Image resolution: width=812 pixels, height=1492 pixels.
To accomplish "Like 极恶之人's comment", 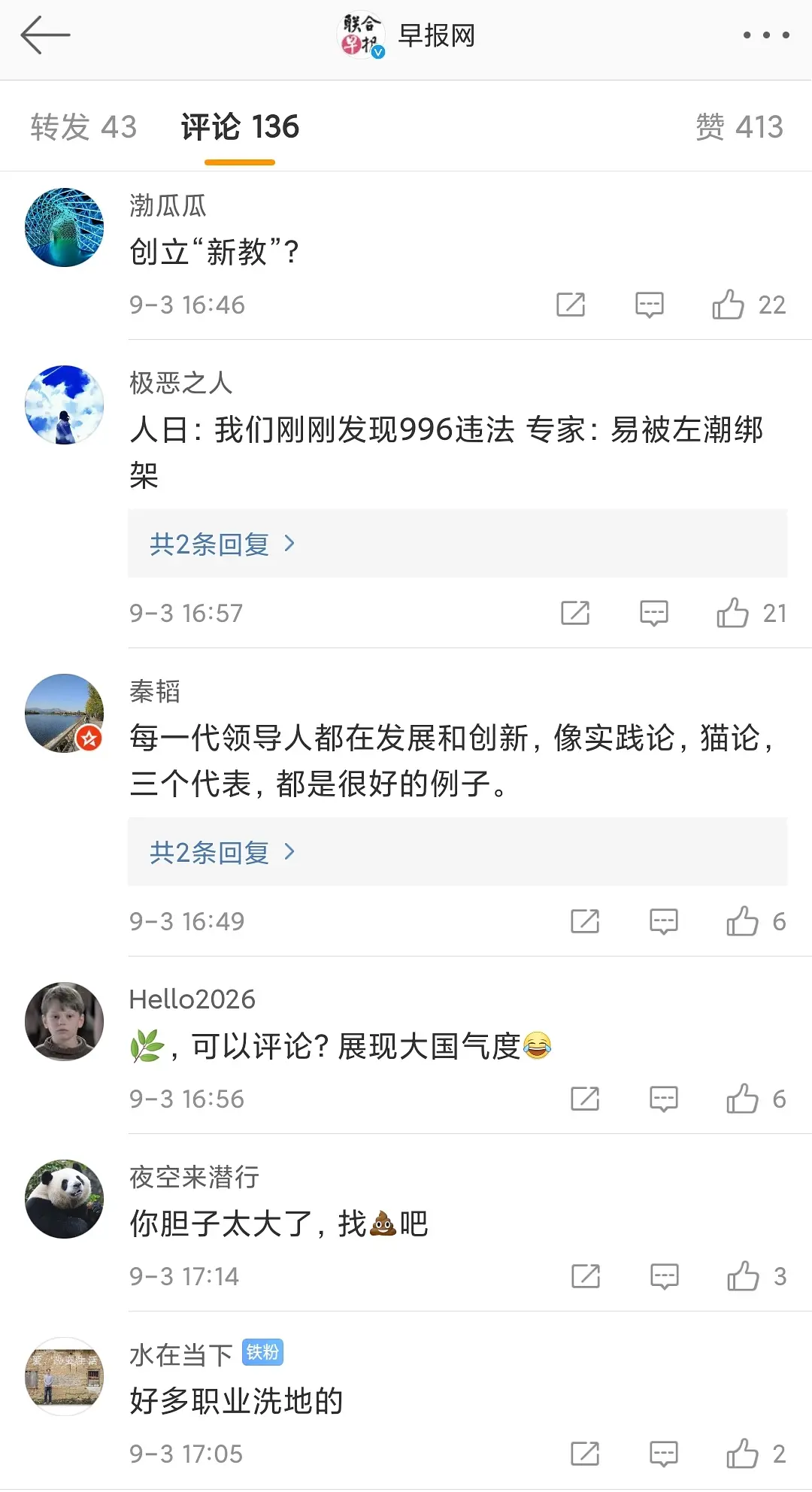I will coord(732,613).
